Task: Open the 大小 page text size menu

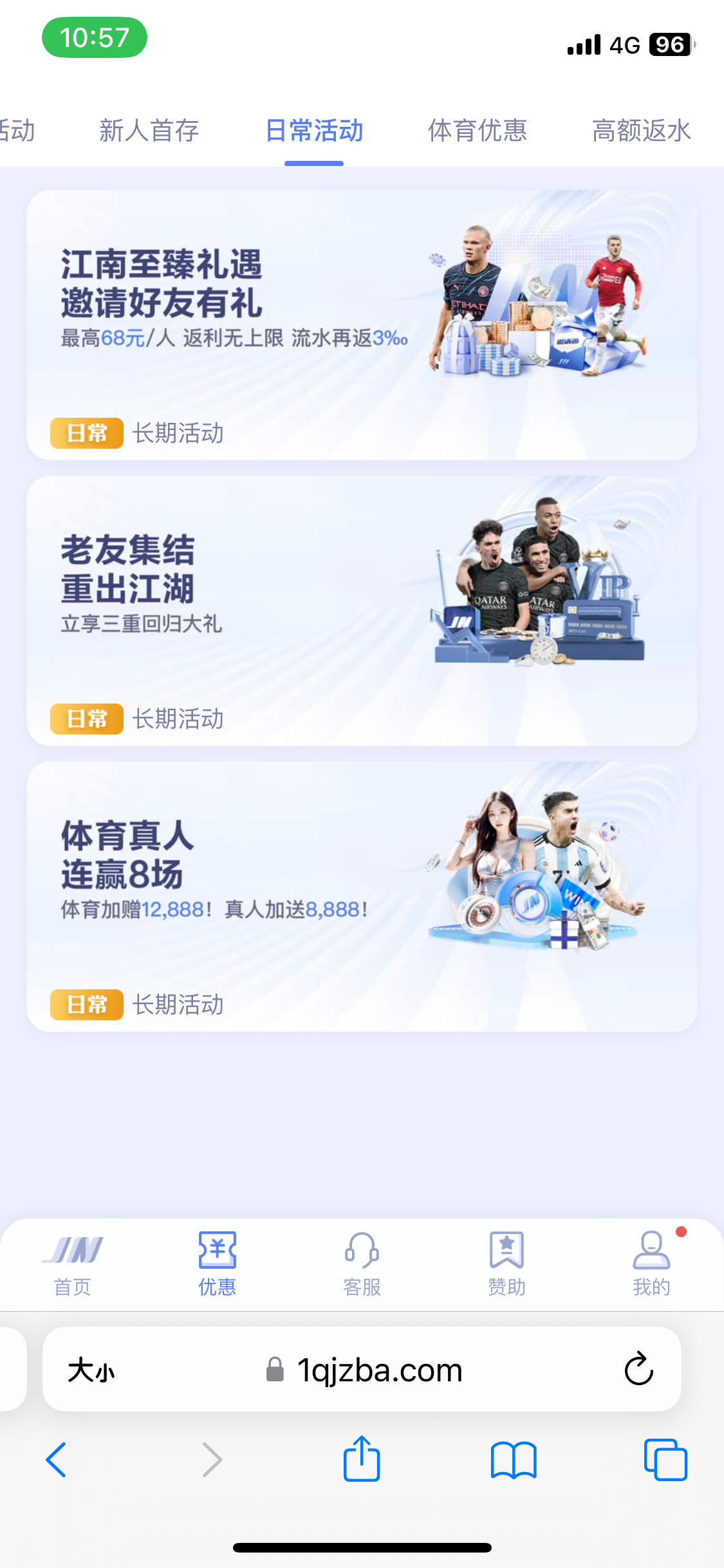Action: [91, 1370]
